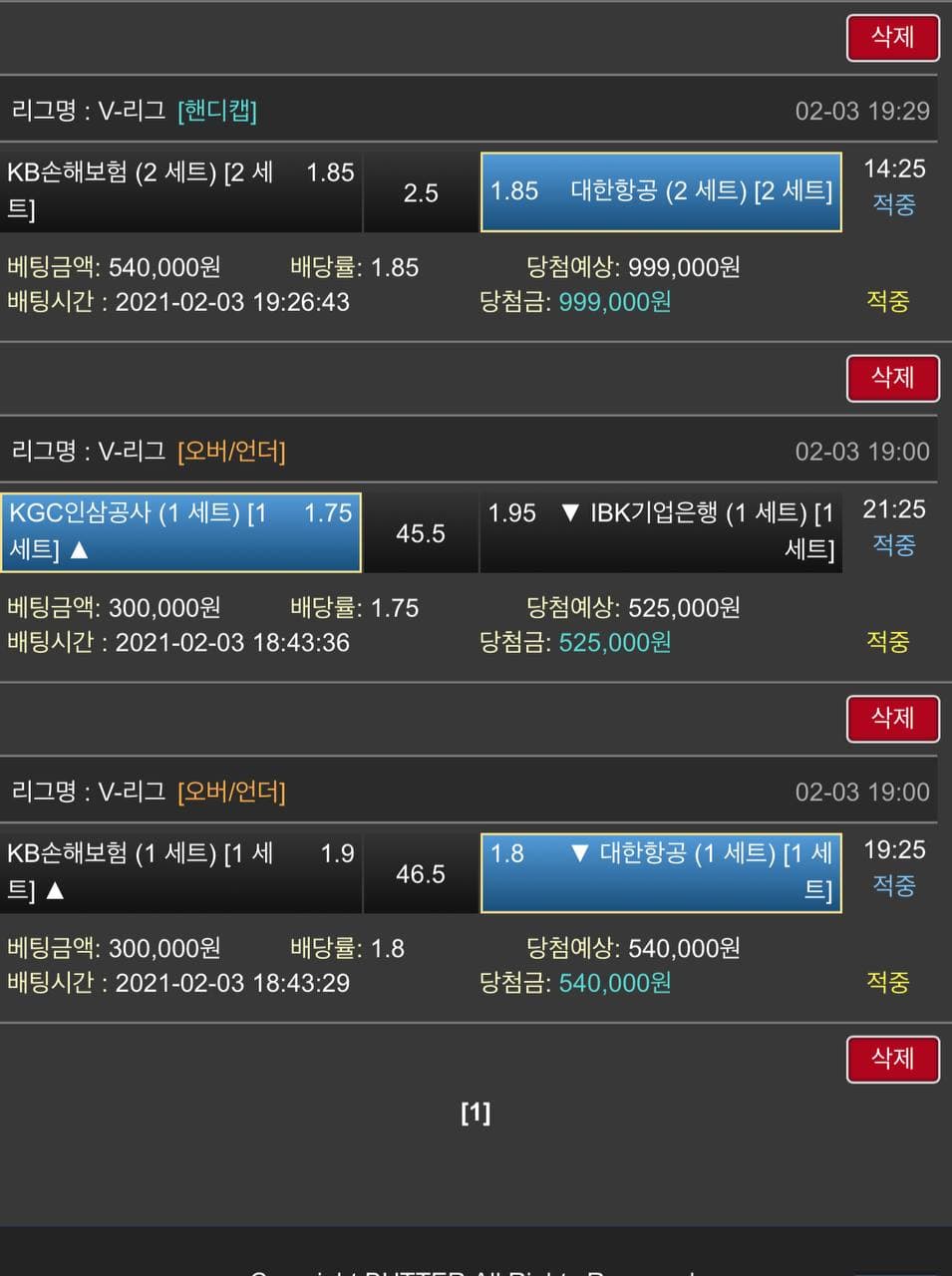The width and height of the screenshot is (952, 1276).
Task: Tap the 삭제 button above the 핸디캡 header
Action: point(892,38)
